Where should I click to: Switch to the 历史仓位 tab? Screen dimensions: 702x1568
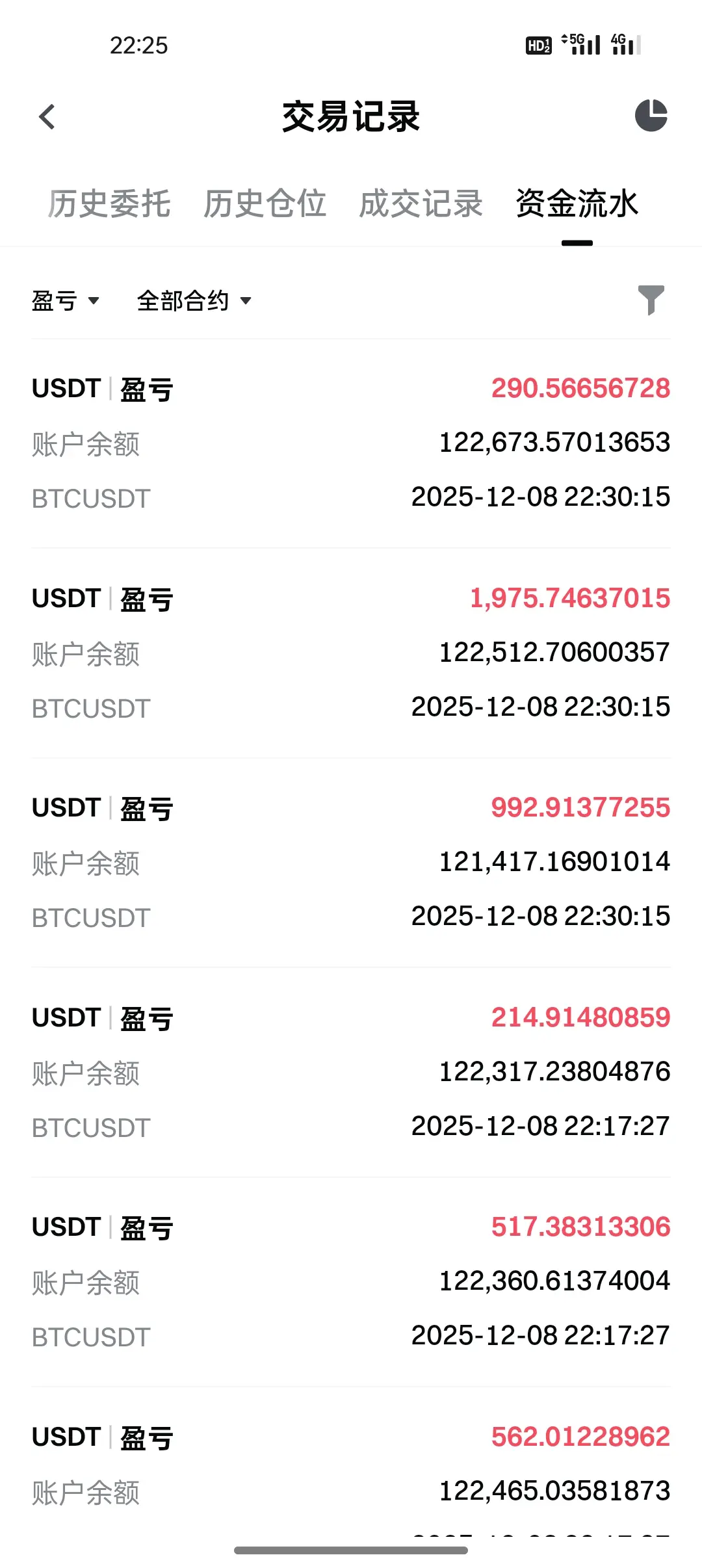point(265,203)
